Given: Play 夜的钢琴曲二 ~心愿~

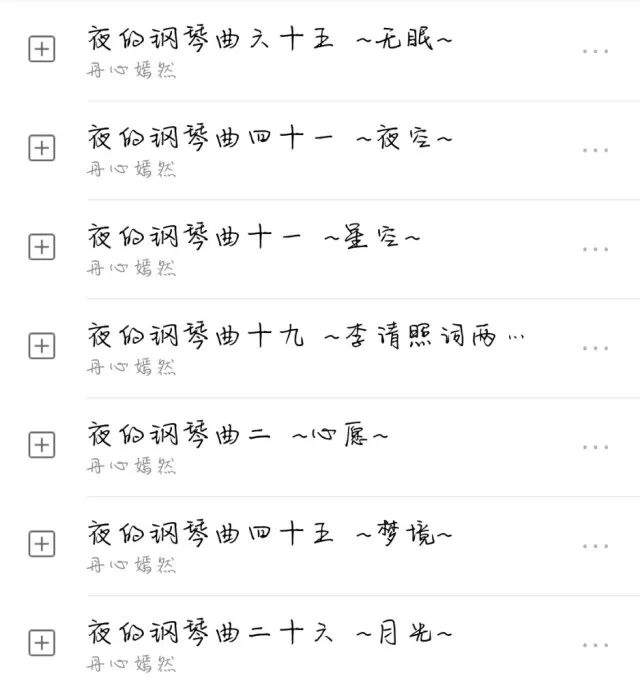Looking at the screenshot, I should pos(238,435).
